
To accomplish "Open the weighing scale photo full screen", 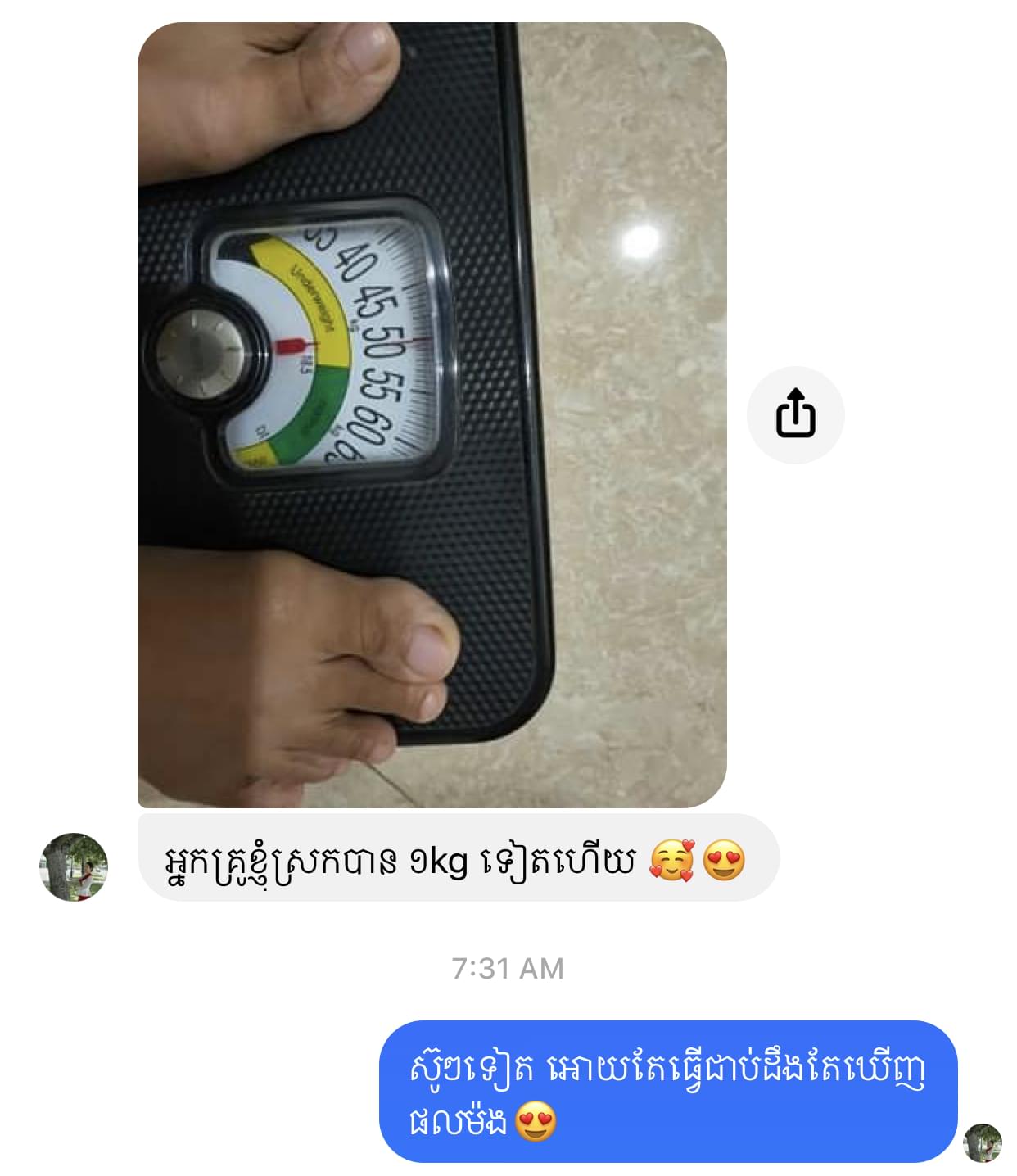I will [x=432, y=414].
